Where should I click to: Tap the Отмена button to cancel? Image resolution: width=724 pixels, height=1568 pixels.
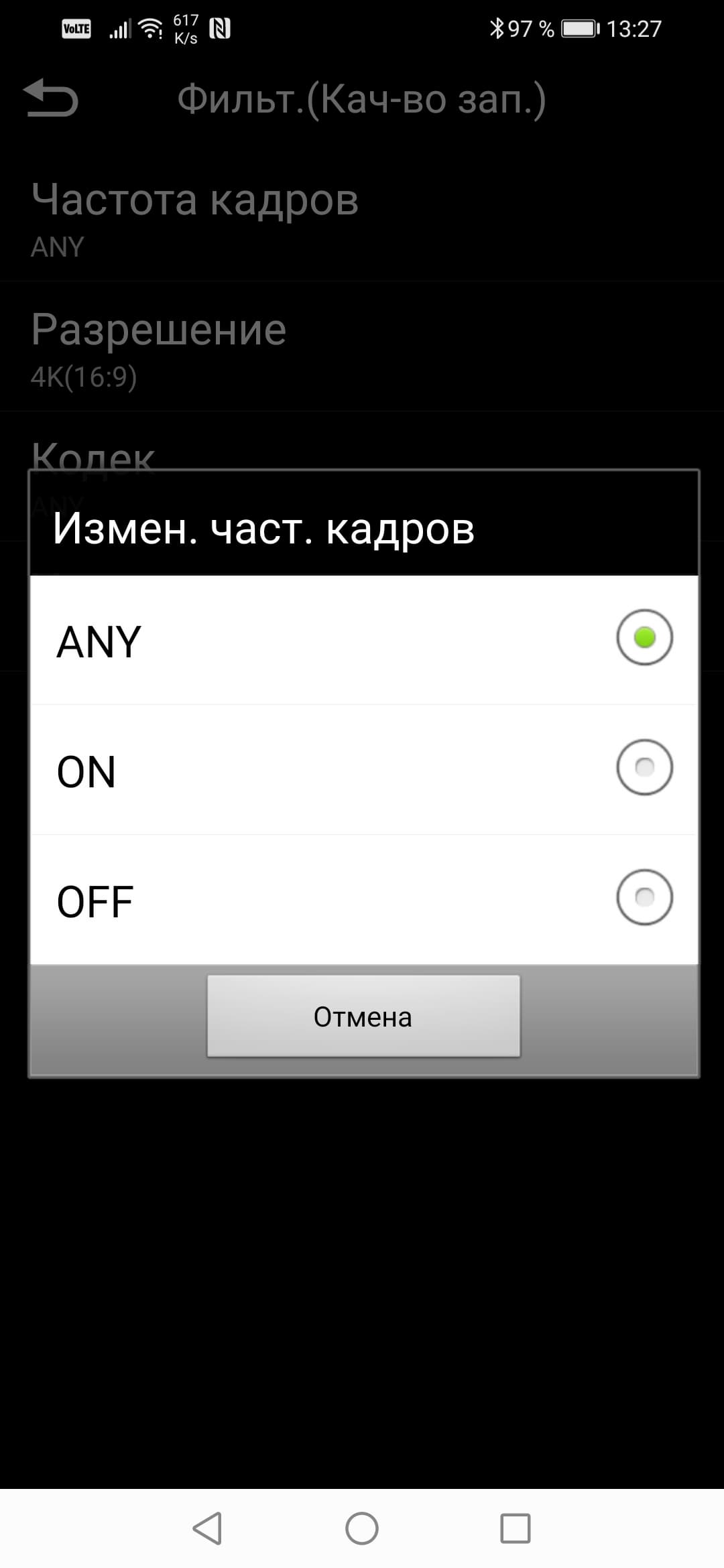point(363,1017)
